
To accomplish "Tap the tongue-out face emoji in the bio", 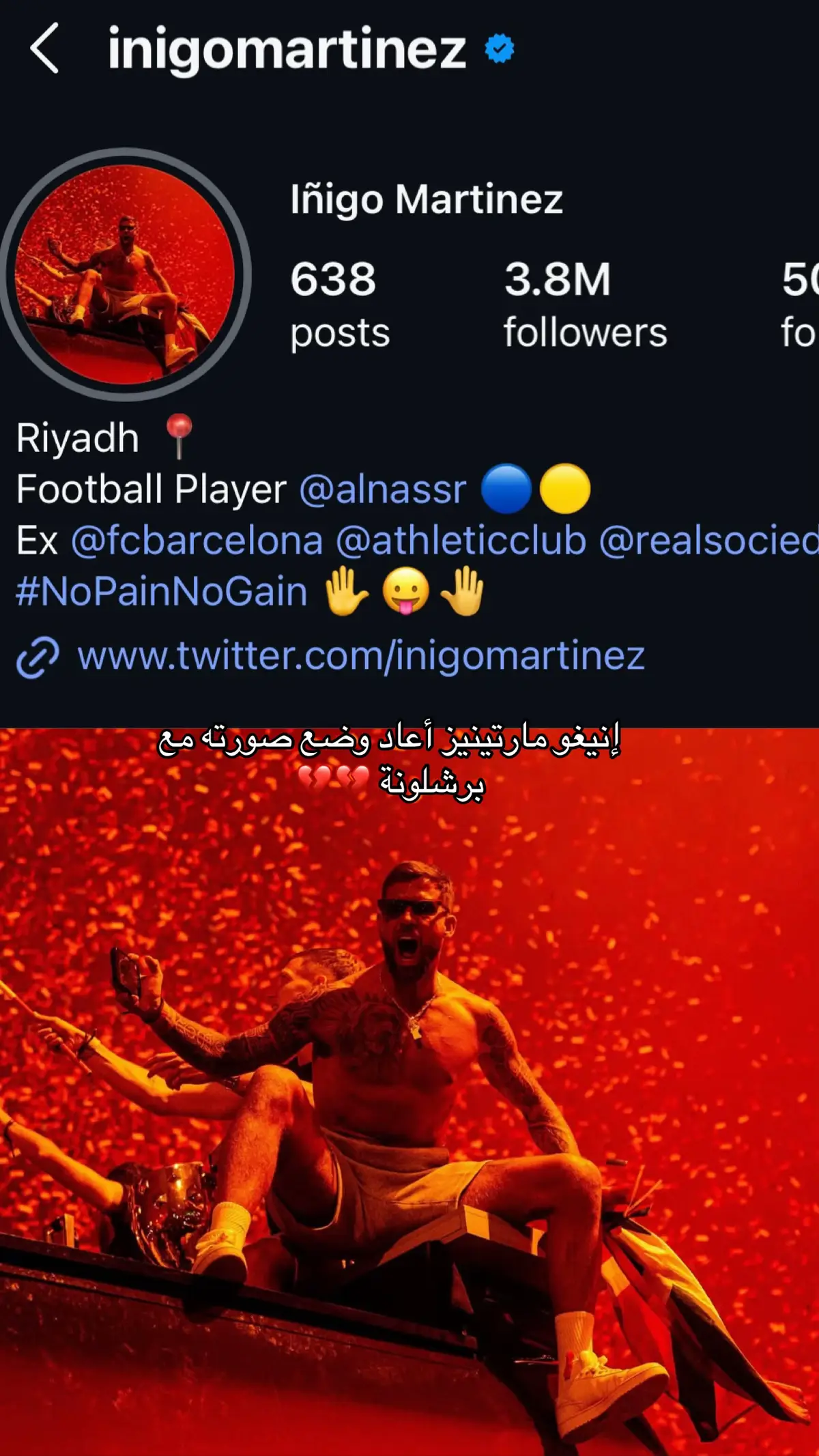I will tap(406, 591).
